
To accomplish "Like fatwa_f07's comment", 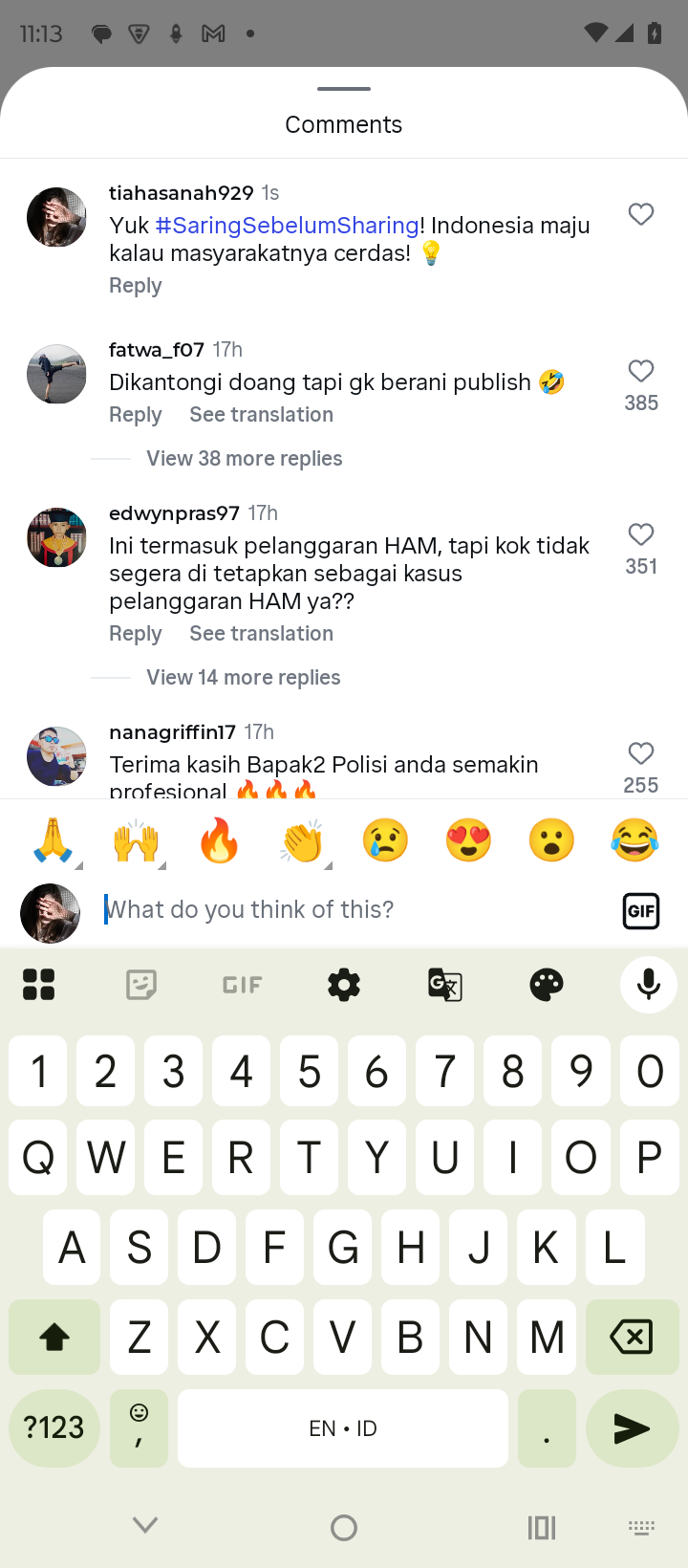I will [641, 371].
